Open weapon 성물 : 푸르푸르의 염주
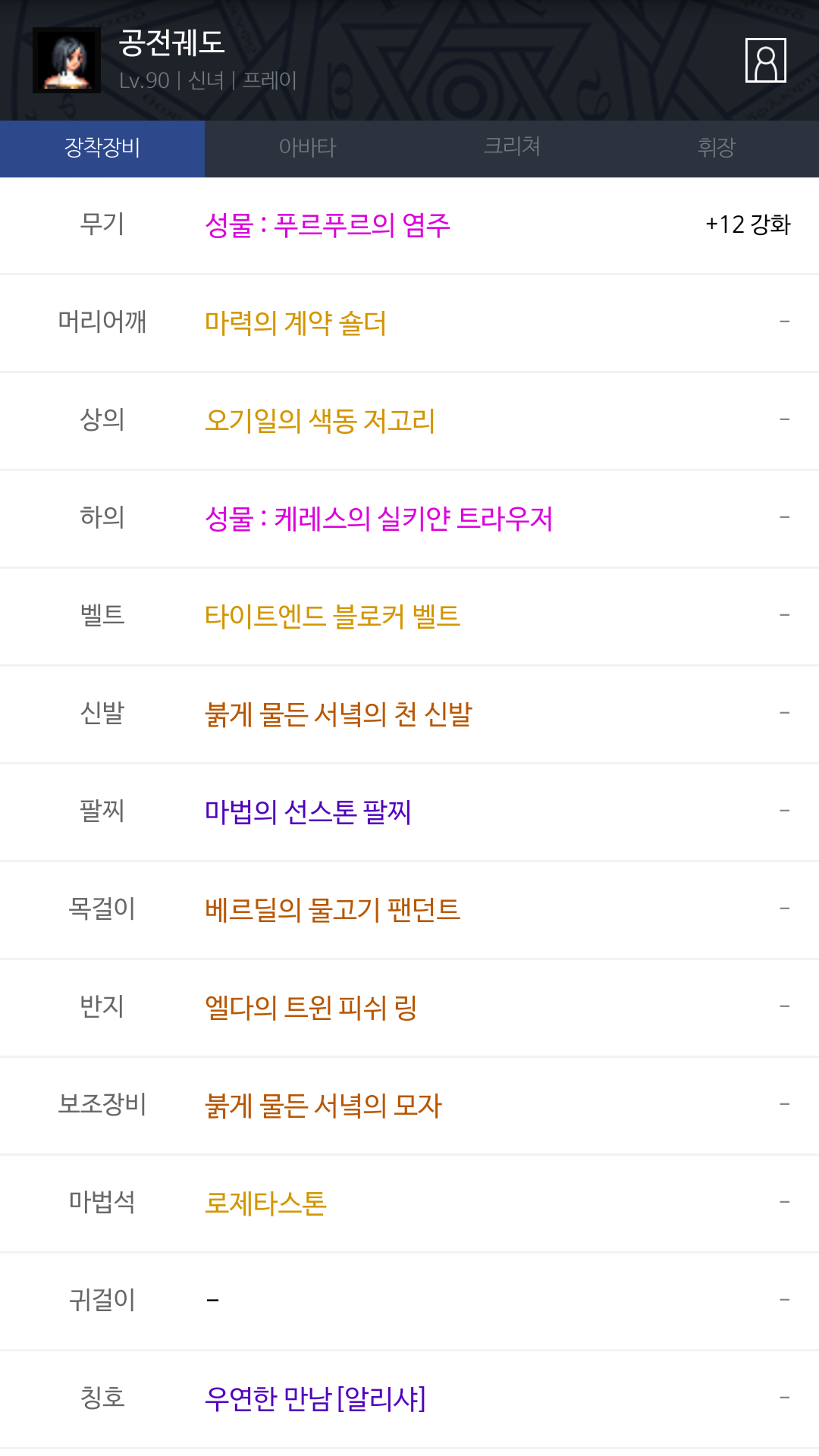The height and width of the screenshot is (1456, 819). pyautogui.click(x=328, y=225)
